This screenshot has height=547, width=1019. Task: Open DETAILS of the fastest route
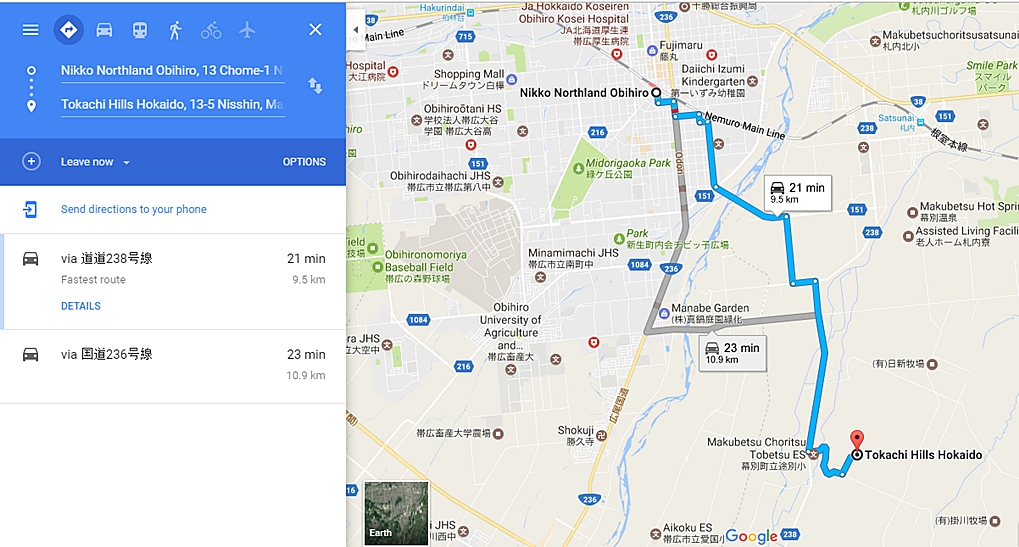coord(80,306)
